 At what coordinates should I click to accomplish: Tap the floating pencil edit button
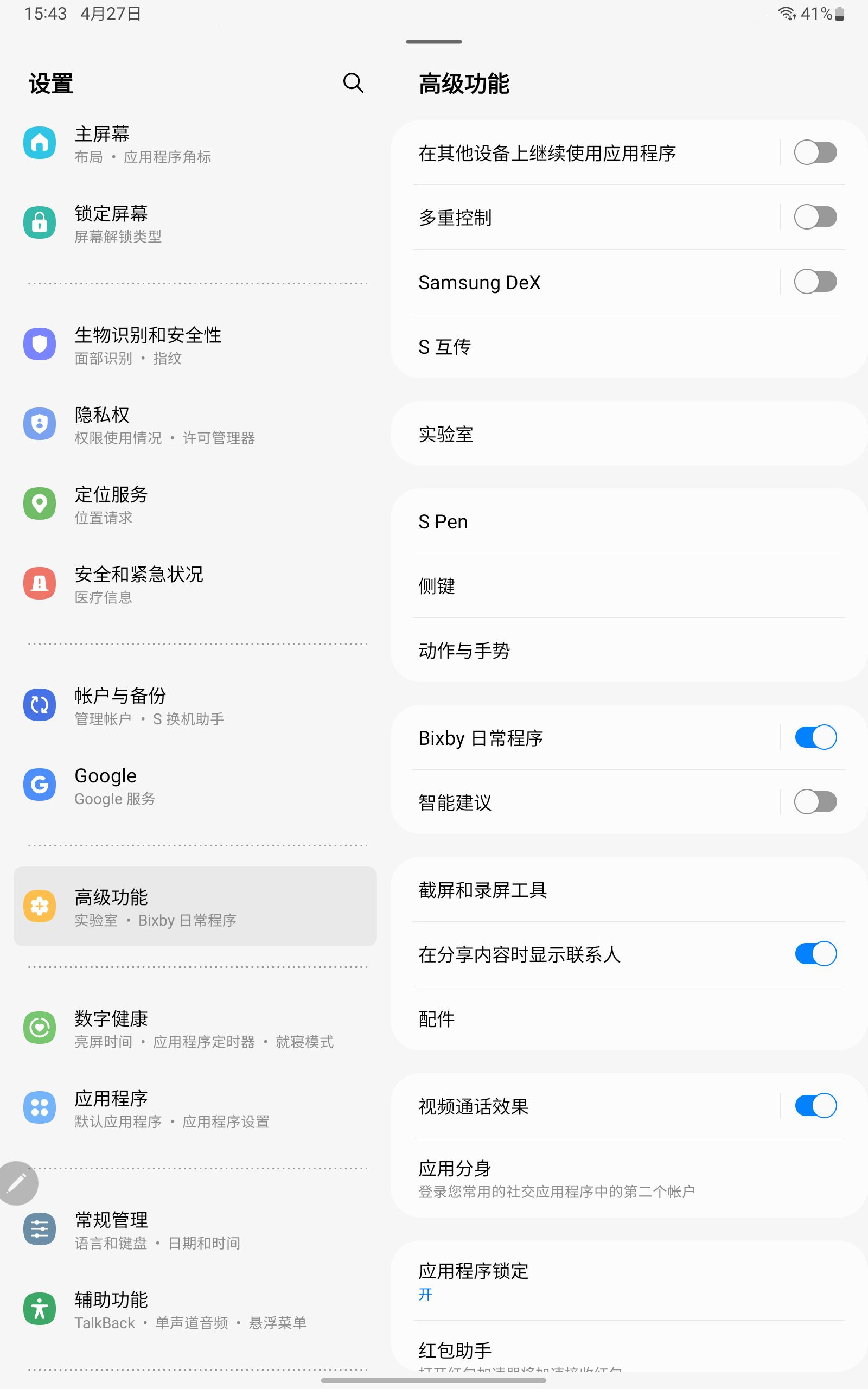[x=17, y=1183]
